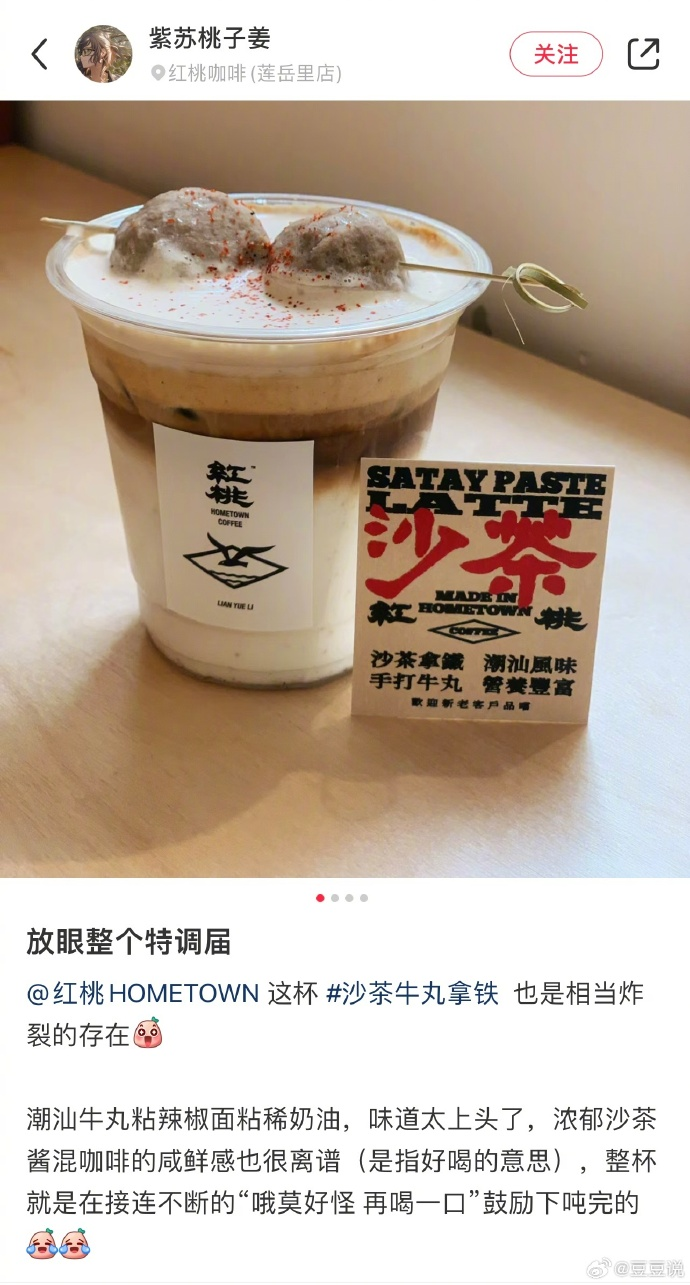690x1285 pixels.
Task: View the satay latte photo full screen
Action: click(345, 490)
